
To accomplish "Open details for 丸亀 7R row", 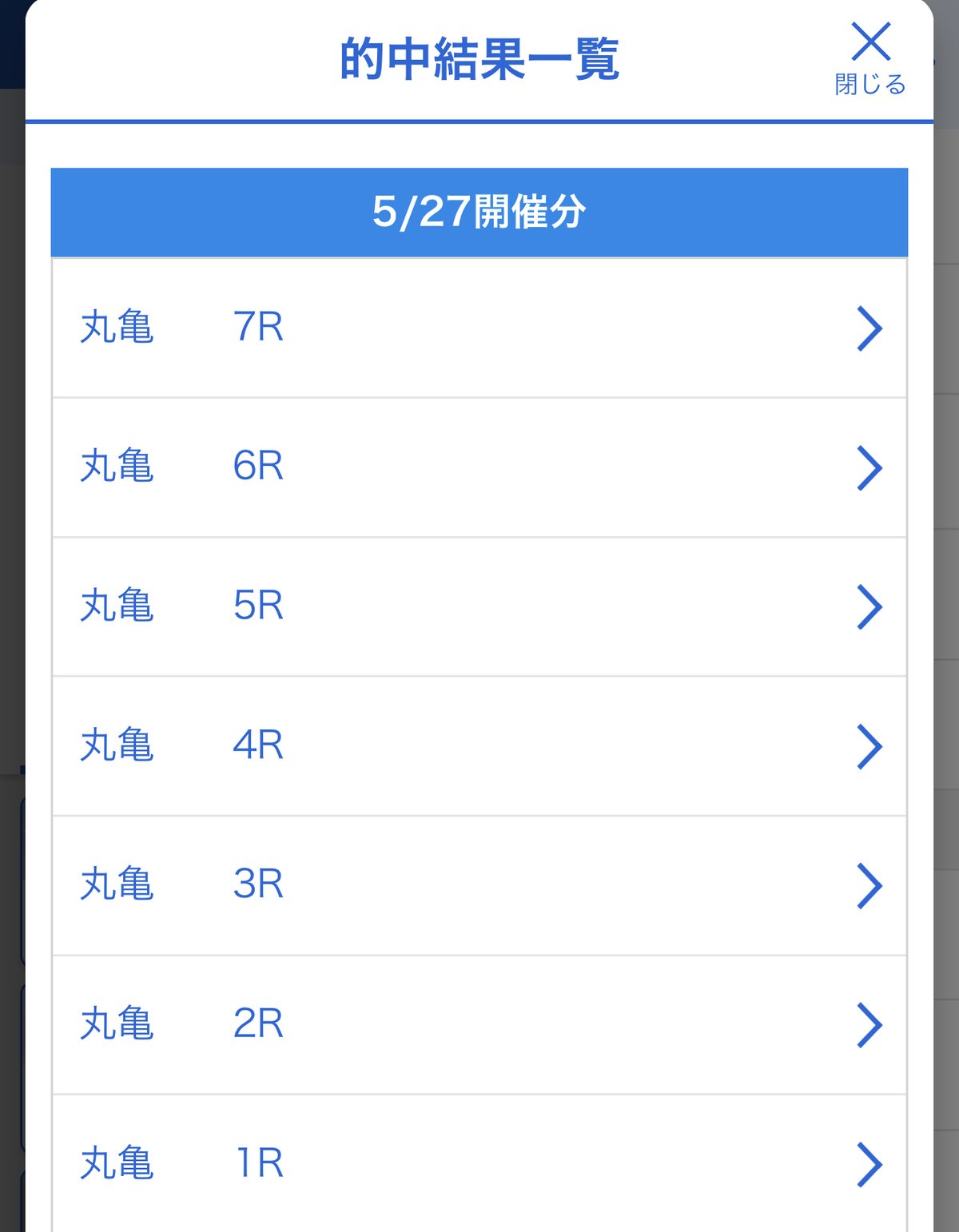I will pyautogui.click(x=479, y=328).
